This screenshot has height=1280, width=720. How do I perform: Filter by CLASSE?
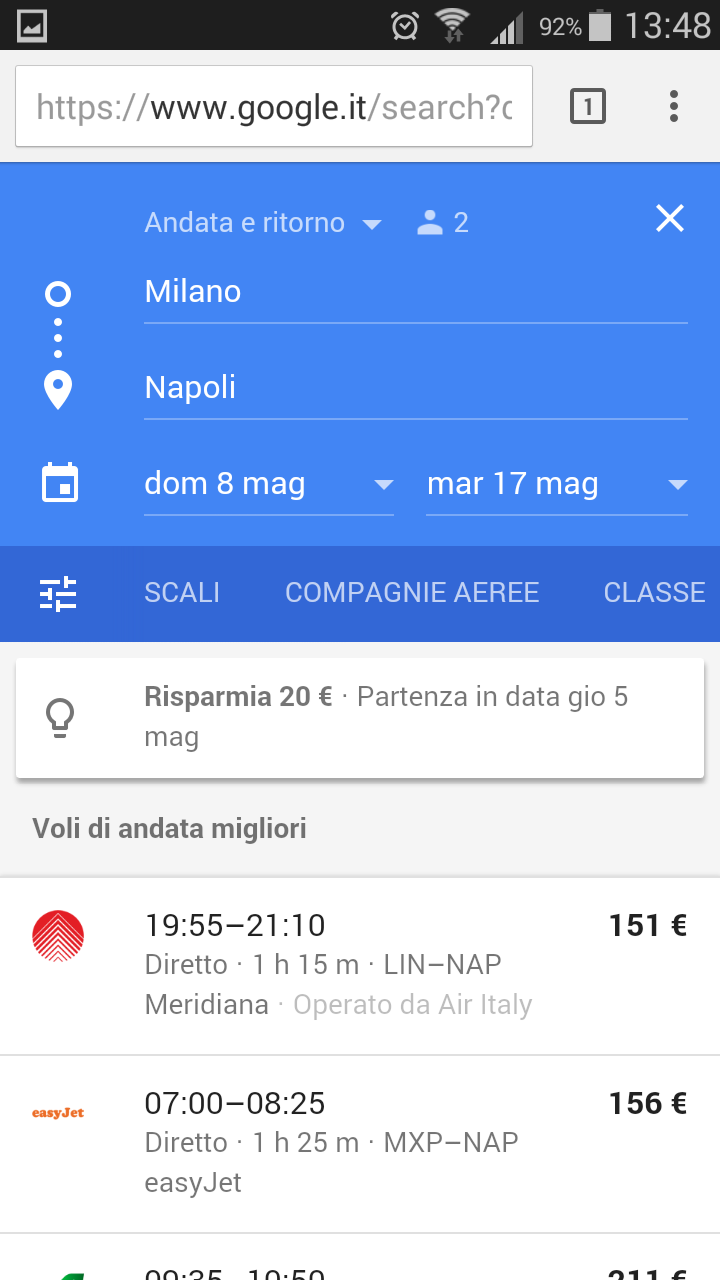pyautogui.click(x=655, y=593)
